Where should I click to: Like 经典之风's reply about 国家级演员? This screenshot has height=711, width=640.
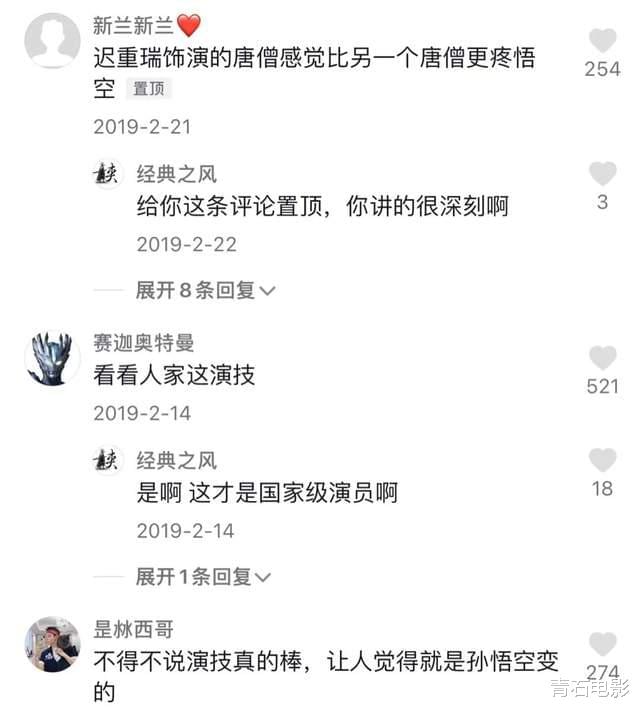602,460
